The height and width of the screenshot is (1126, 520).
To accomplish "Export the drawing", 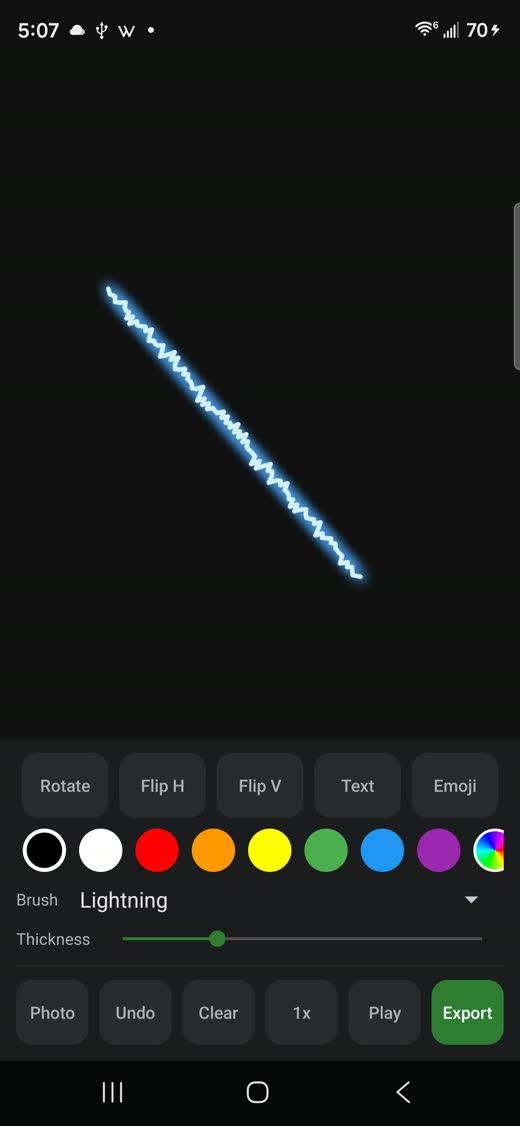I will coord(468,1013).
